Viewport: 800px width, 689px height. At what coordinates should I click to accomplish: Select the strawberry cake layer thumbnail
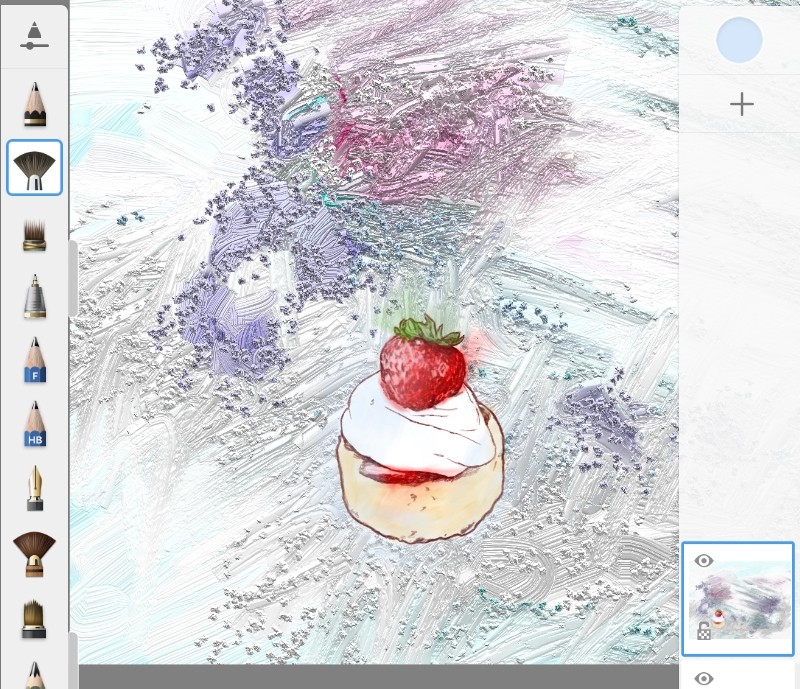pyautogui.click(x=739, y=600)
